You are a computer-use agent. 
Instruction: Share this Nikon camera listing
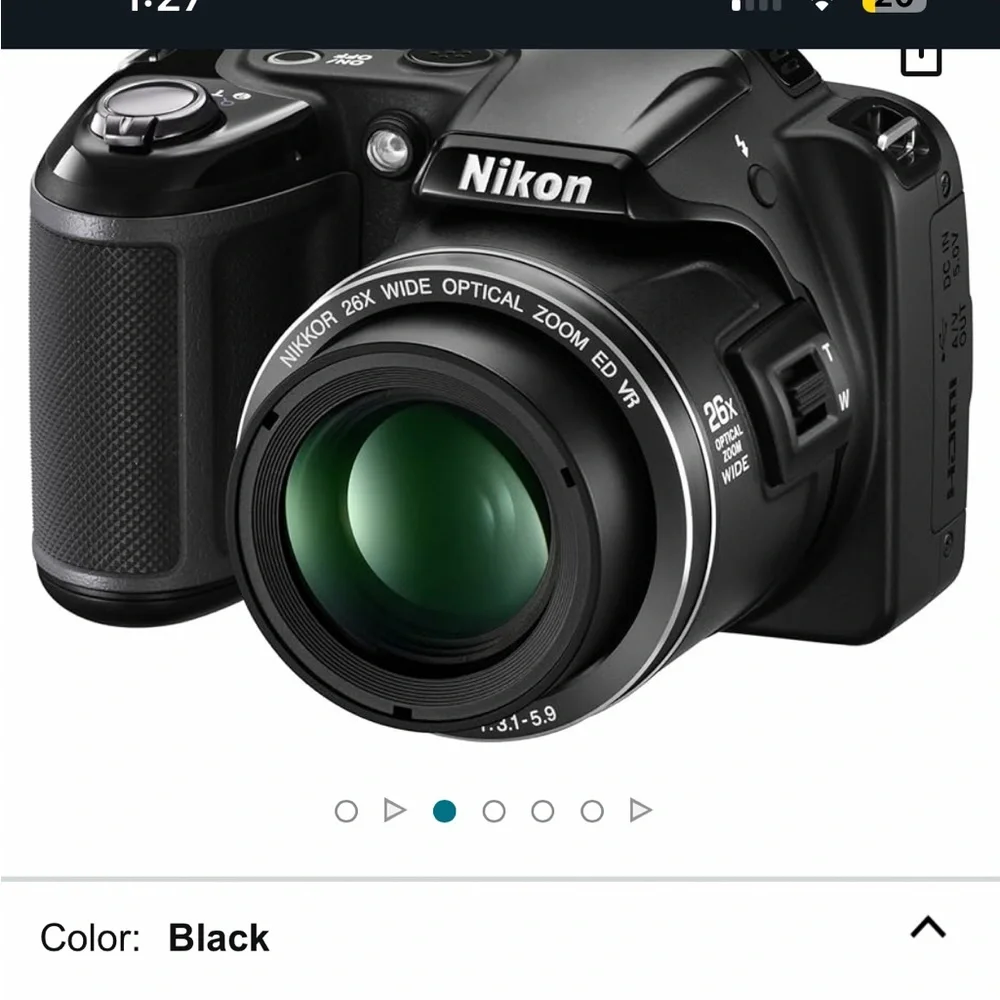(921, 57)
